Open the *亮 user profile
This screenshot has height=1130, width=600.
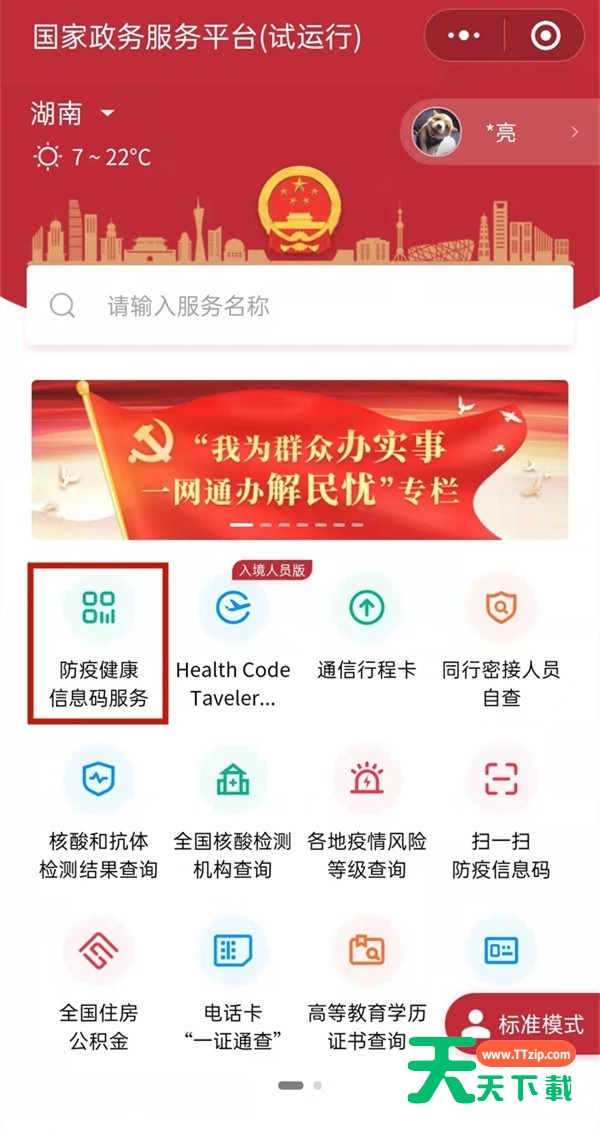click(x=496, y=131)
